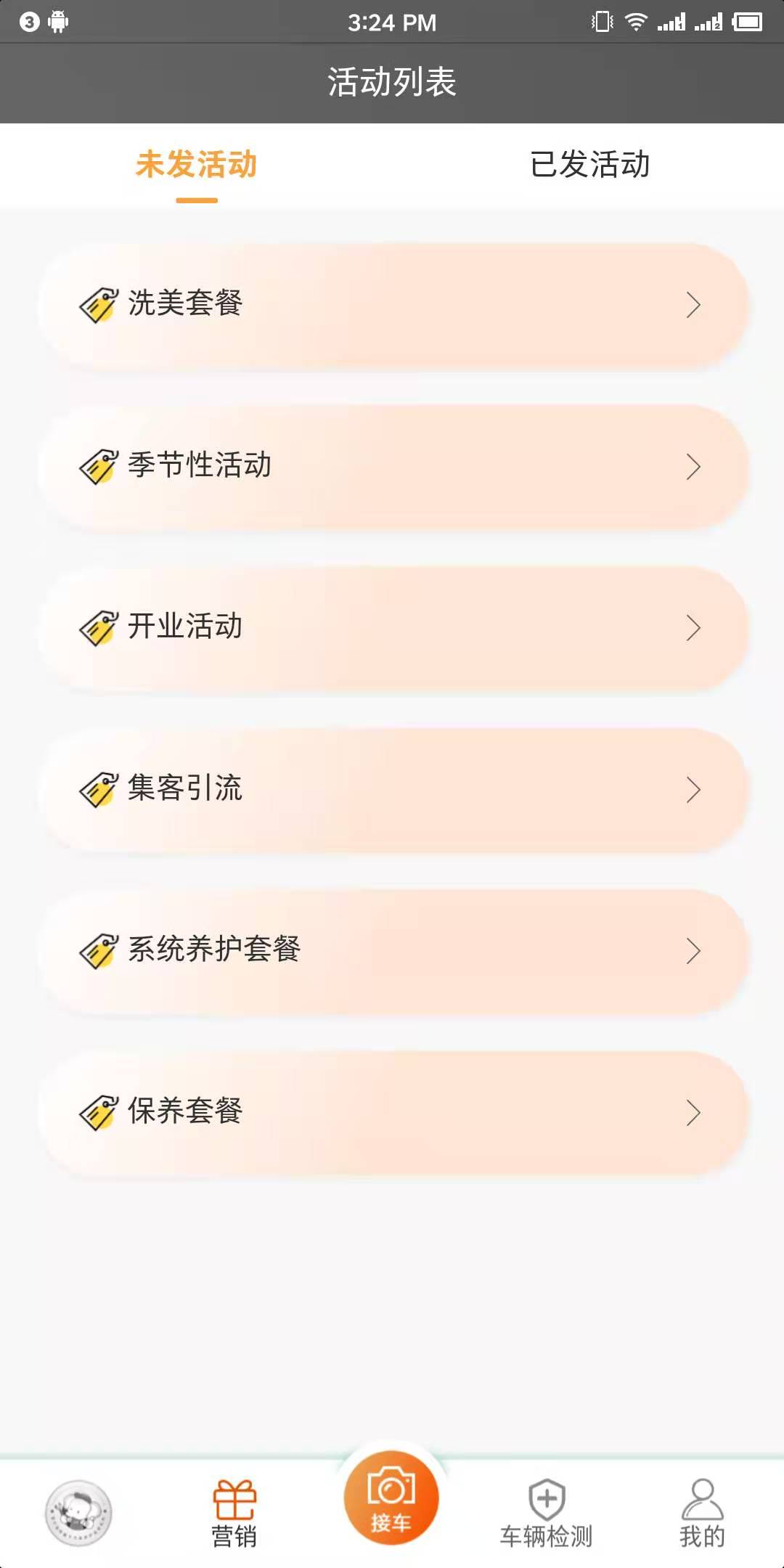Viewport: 784px width, 1568px height.
Task: Open 系统养护套餐 activity
Action: click(x=393, y=951)
